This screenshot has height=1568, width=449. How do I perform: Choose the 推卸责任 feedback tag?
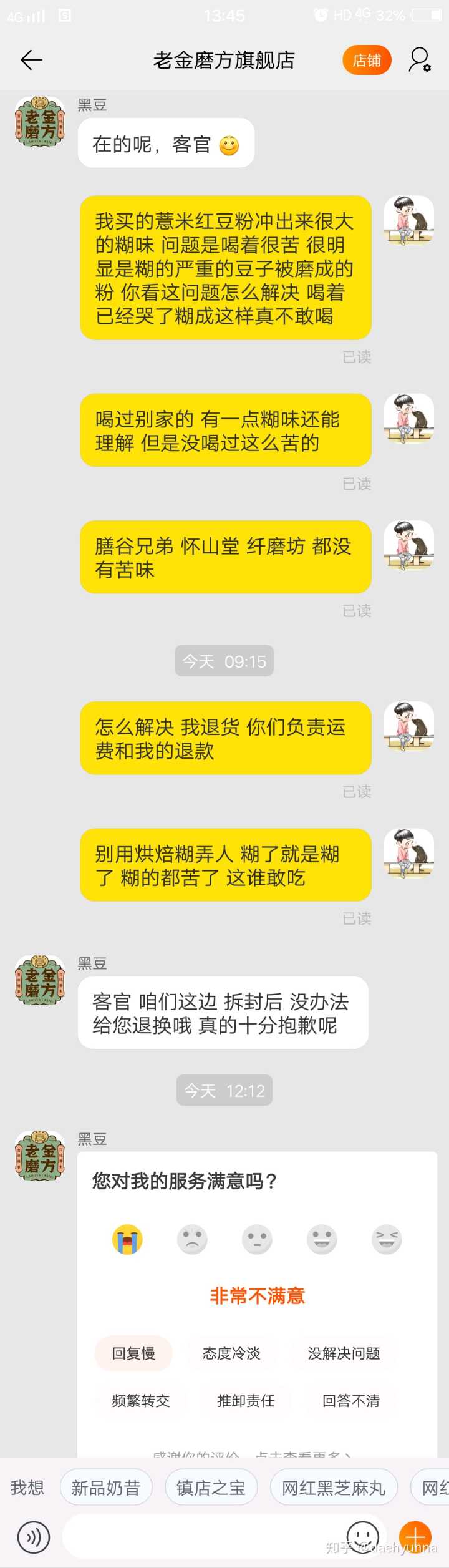point(246,1401)
